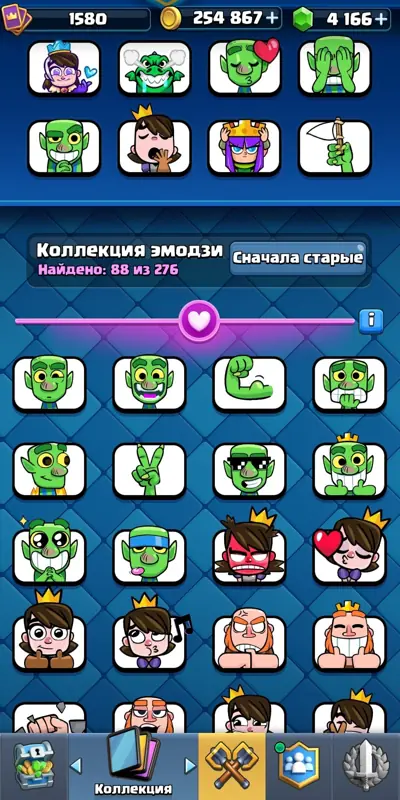
Task: Open the blue info button
Action: coord(371,321)
